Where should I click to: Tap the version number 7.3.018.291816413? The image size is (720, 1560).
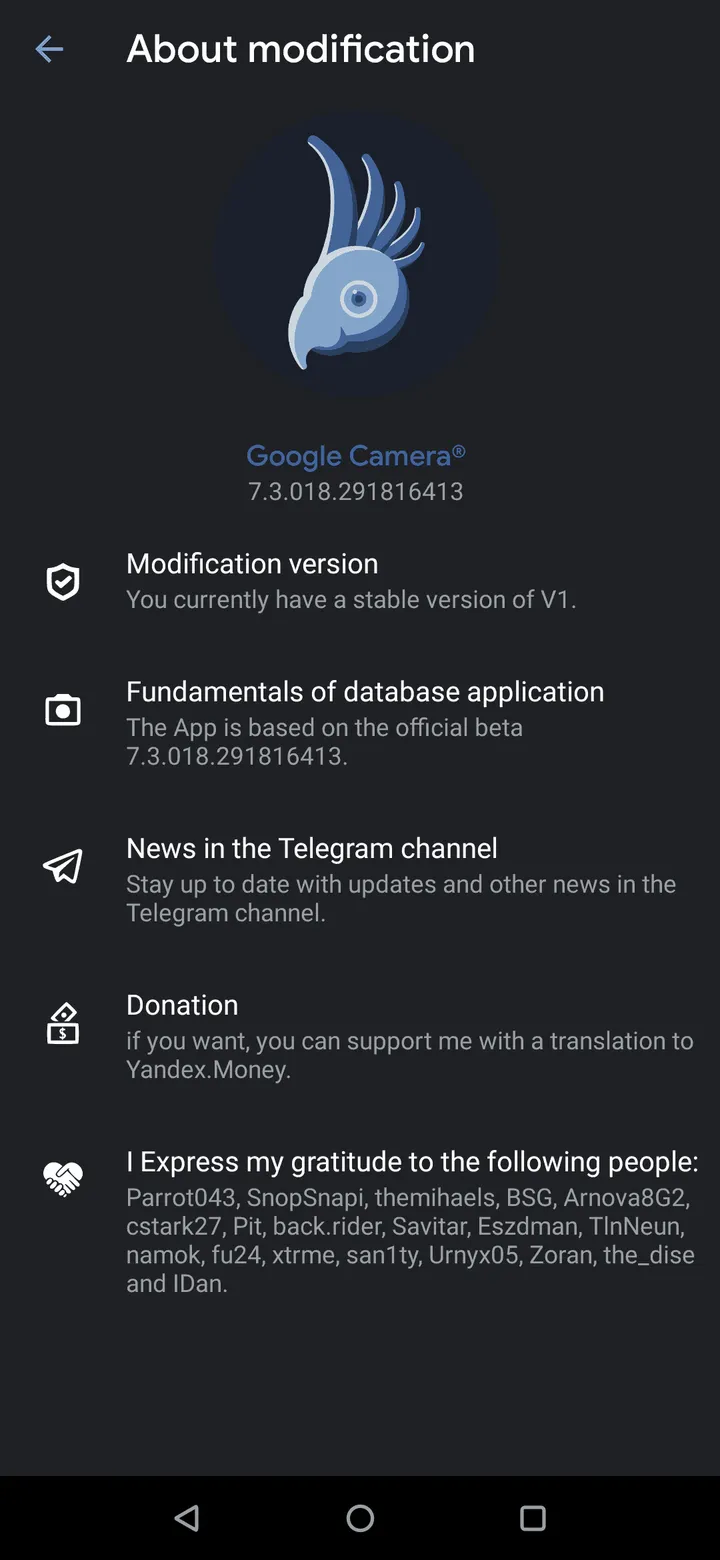click(x=356, y=491)
